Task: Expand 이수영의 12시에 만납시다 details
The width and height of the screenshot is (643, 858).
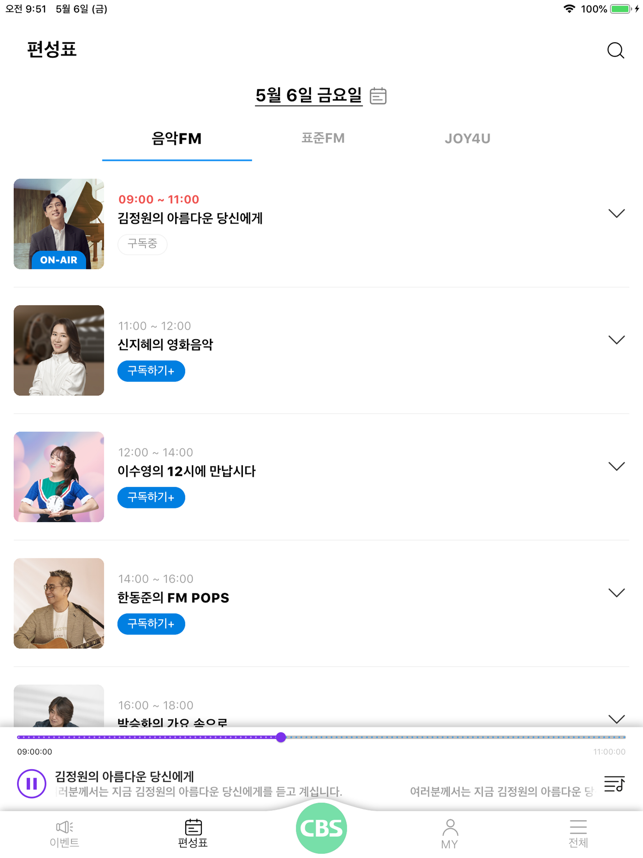Action: click(x=616, y=467)
